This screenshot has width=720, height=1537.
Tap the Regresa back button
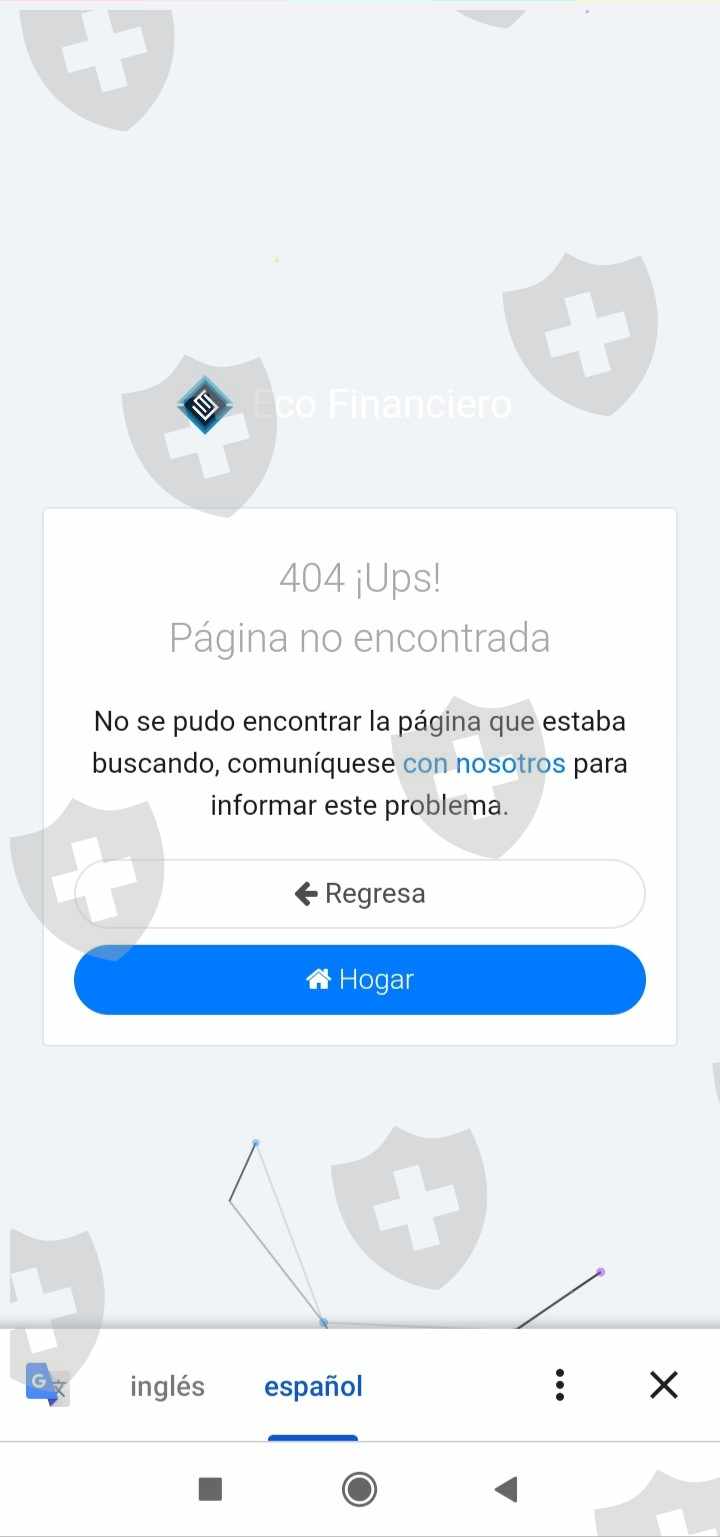(x=360, y=893)
